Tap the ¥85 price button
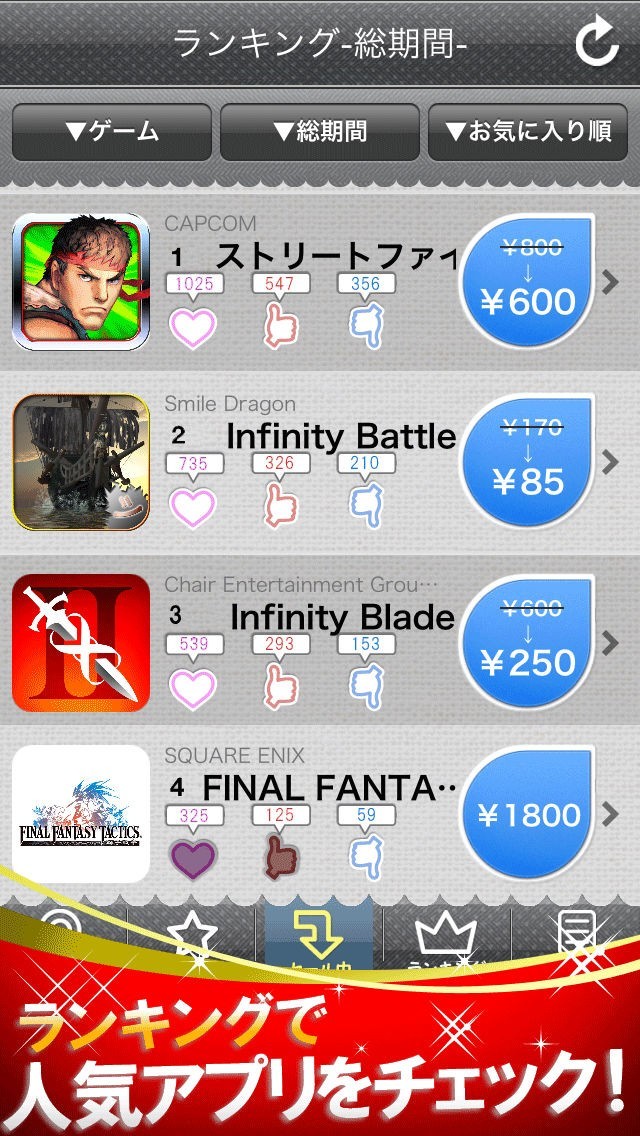This screenshot has width=640, height=1136. coord(527,462)
